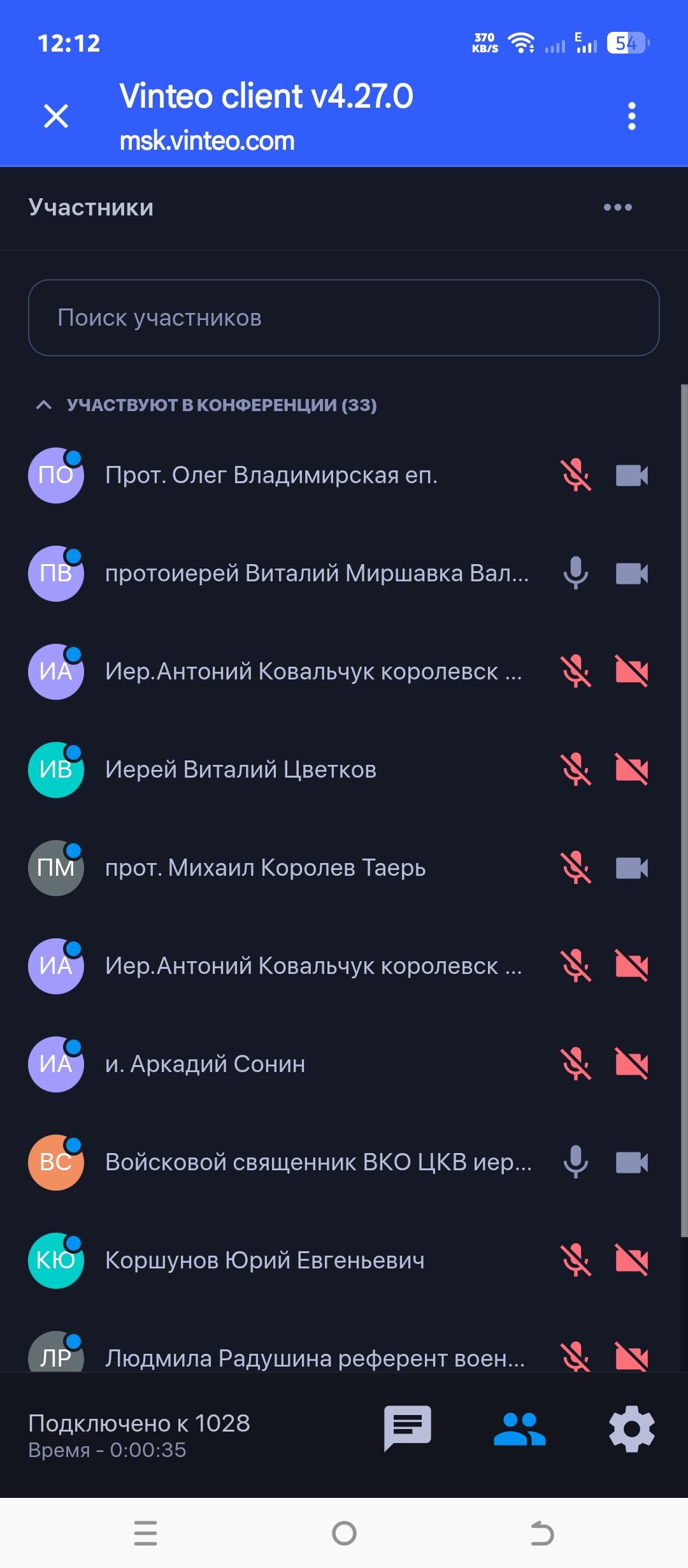Screen dimensions: 688x1568
Task: Open the Участники panel three-dot options
Action: tap(617, 207)
